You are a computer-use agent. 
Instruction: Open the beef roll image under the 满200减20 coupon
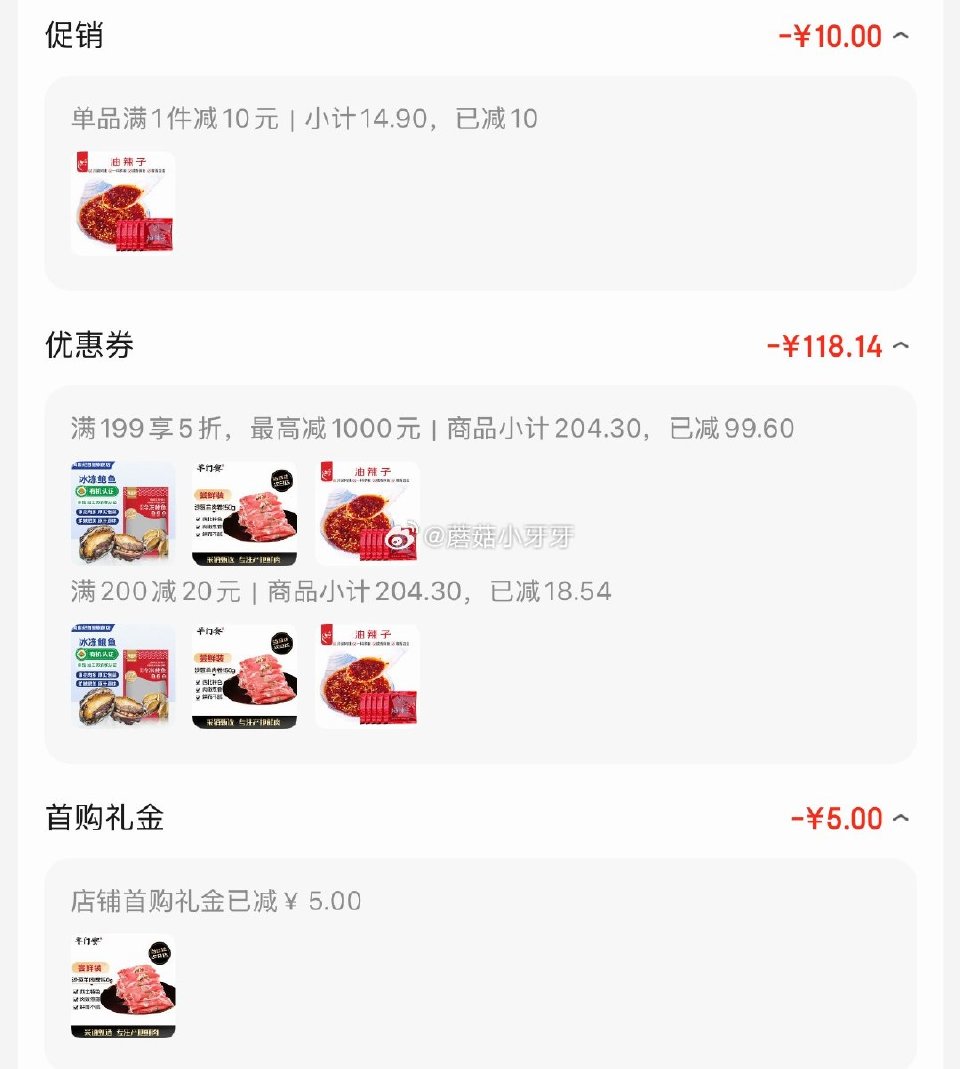(x=244, y=677)
